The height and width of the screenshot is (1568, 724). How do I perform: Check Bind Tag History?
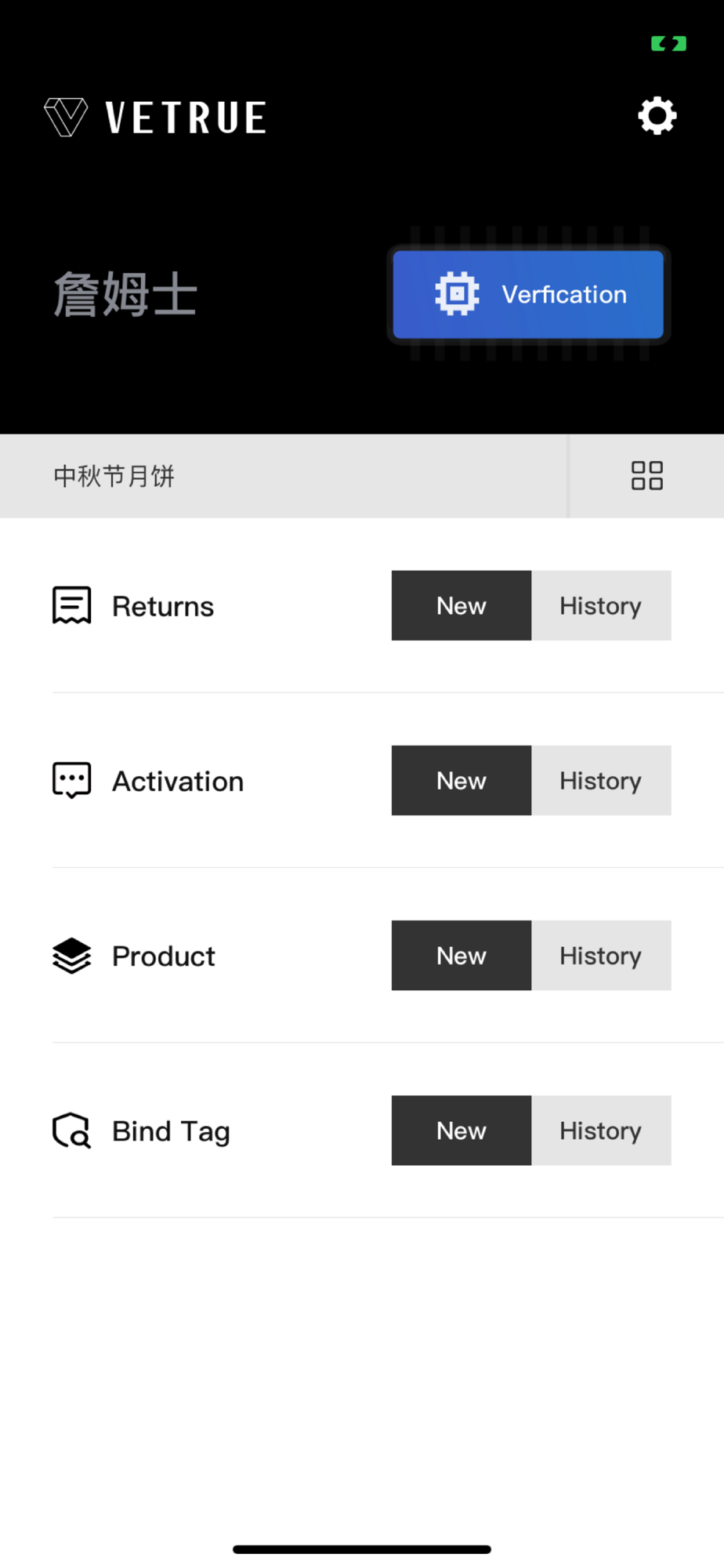(601, 1131)
